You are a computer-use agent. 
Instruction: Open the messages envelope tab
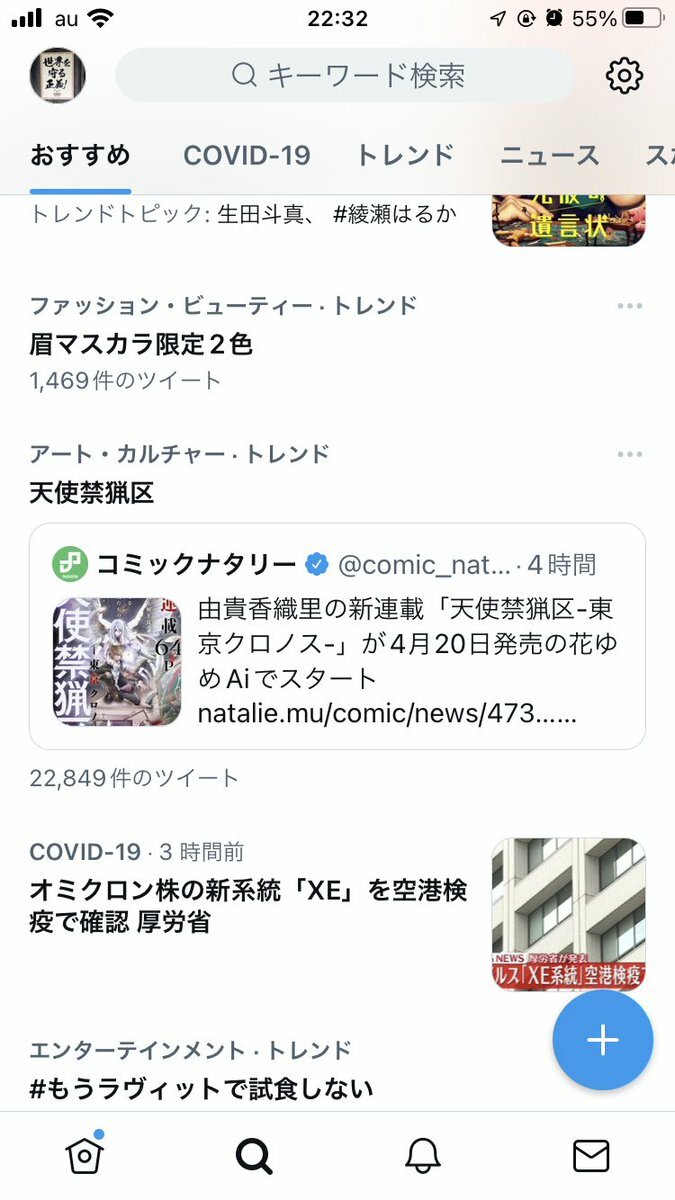(x=591, y=1156)
